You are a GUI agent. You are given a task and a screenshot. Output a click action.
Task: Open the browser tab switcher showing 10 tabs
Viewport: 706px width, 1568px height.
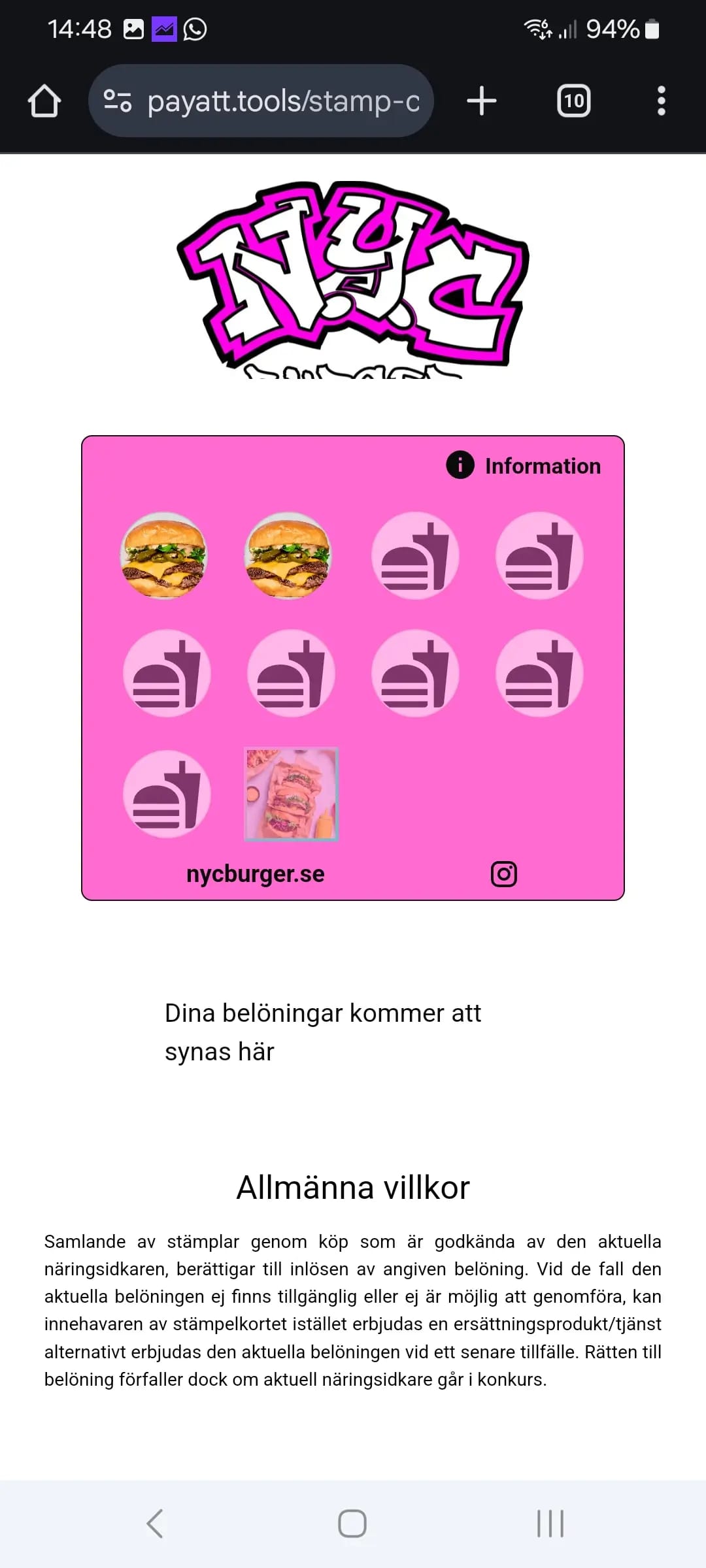pyautogui.click(x=573, y=100)
